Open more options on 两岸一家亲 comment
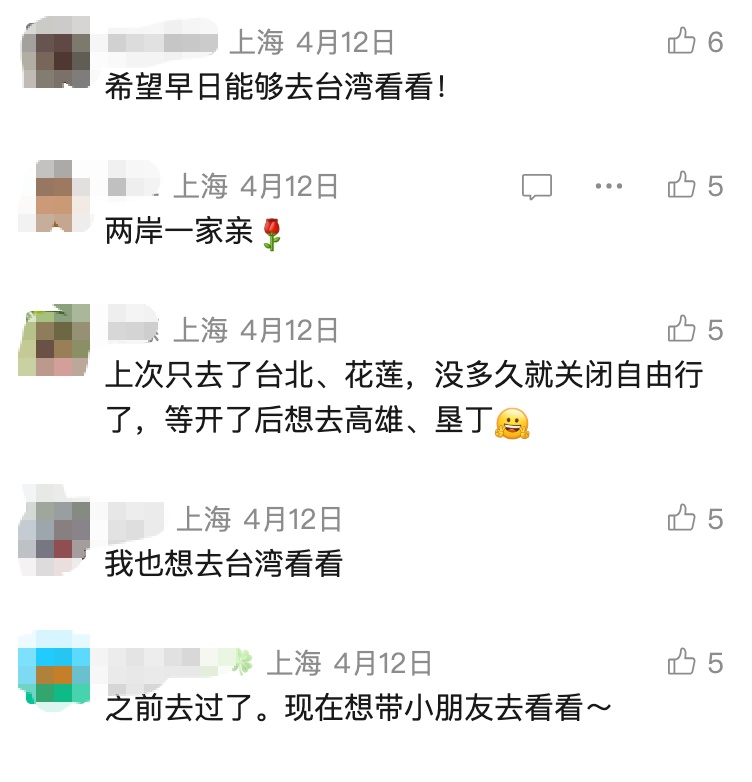This screenshot has height=782, width=752. (x=609, y=185)
